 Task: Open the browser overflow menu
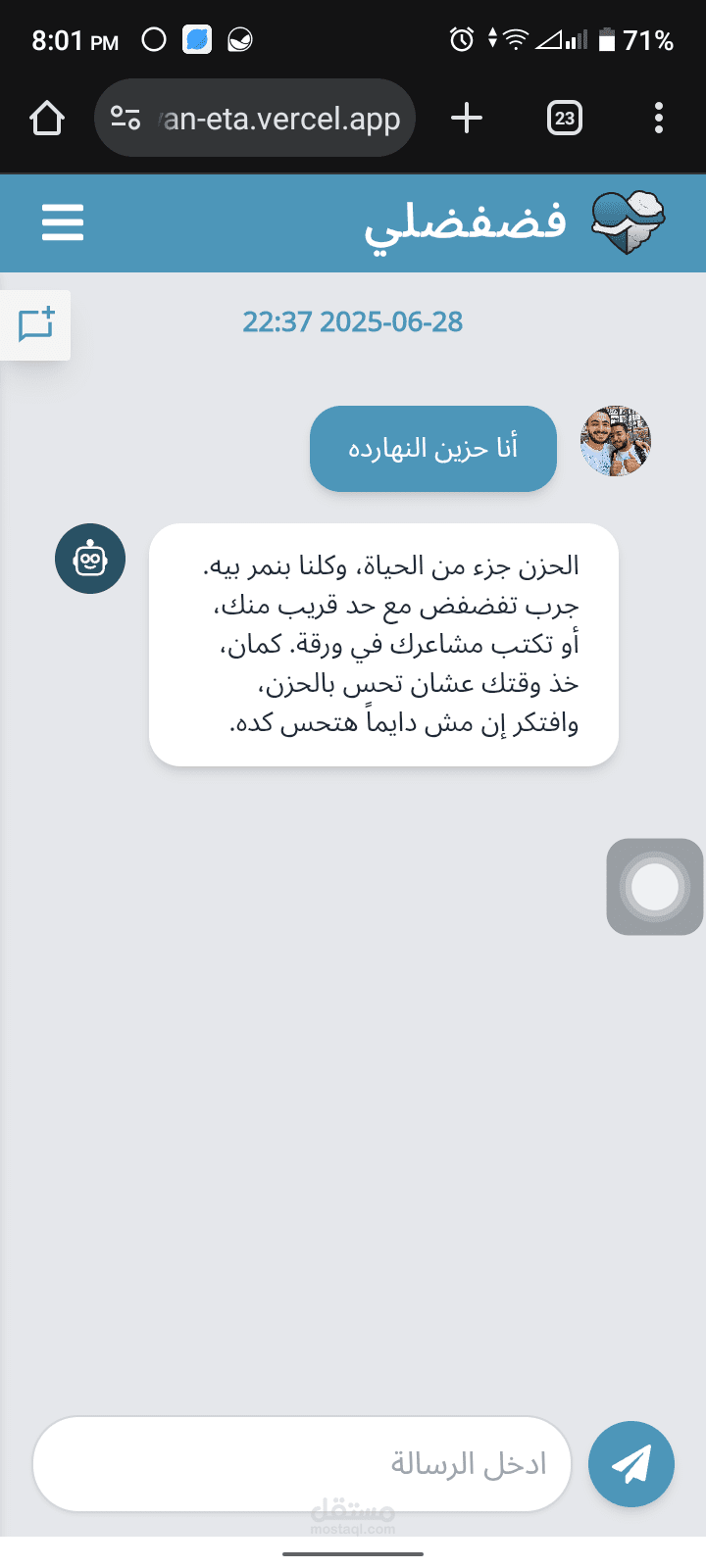point(659,119)
